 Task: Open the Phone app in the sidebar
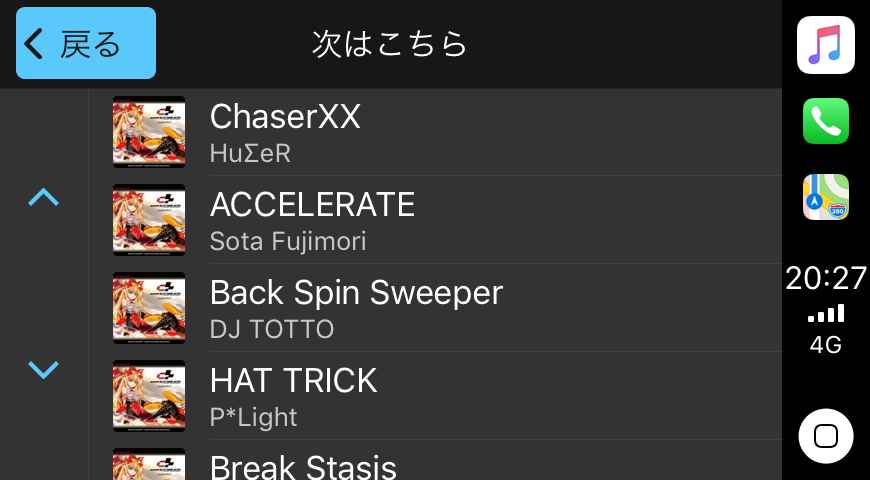pos(825,121)
